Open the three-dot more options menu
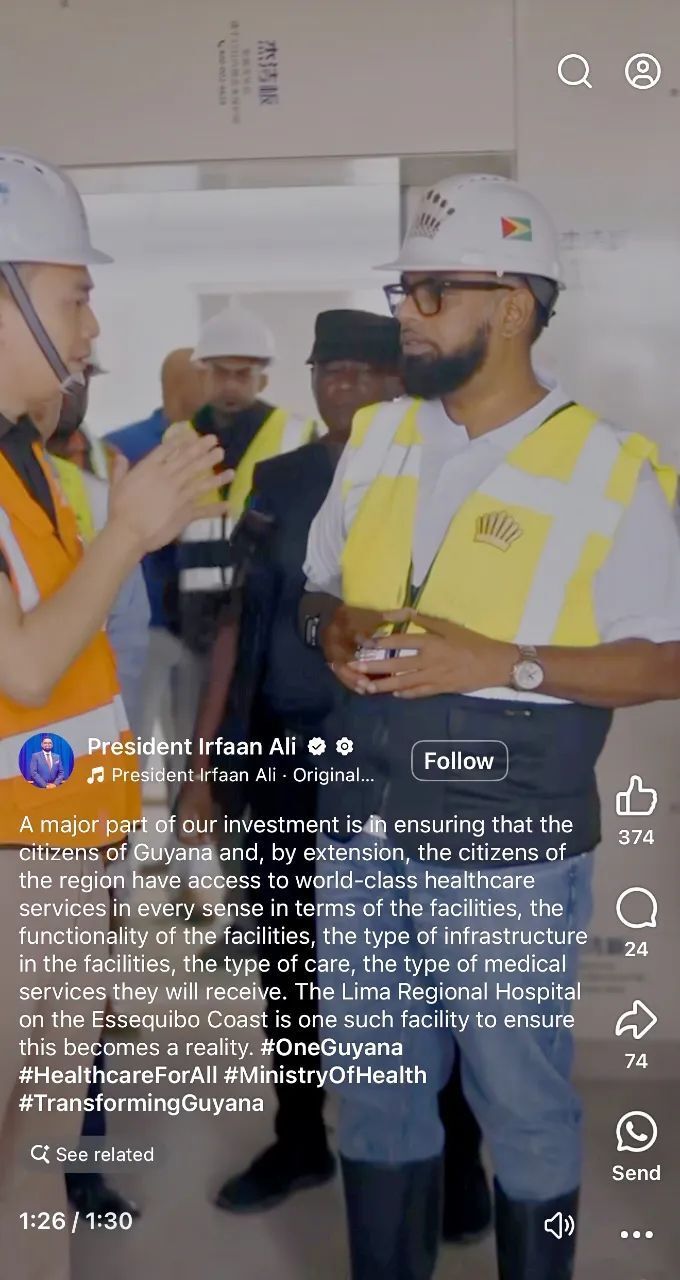The height and width of the screenshot is (1280, 680). [636, 1235]
